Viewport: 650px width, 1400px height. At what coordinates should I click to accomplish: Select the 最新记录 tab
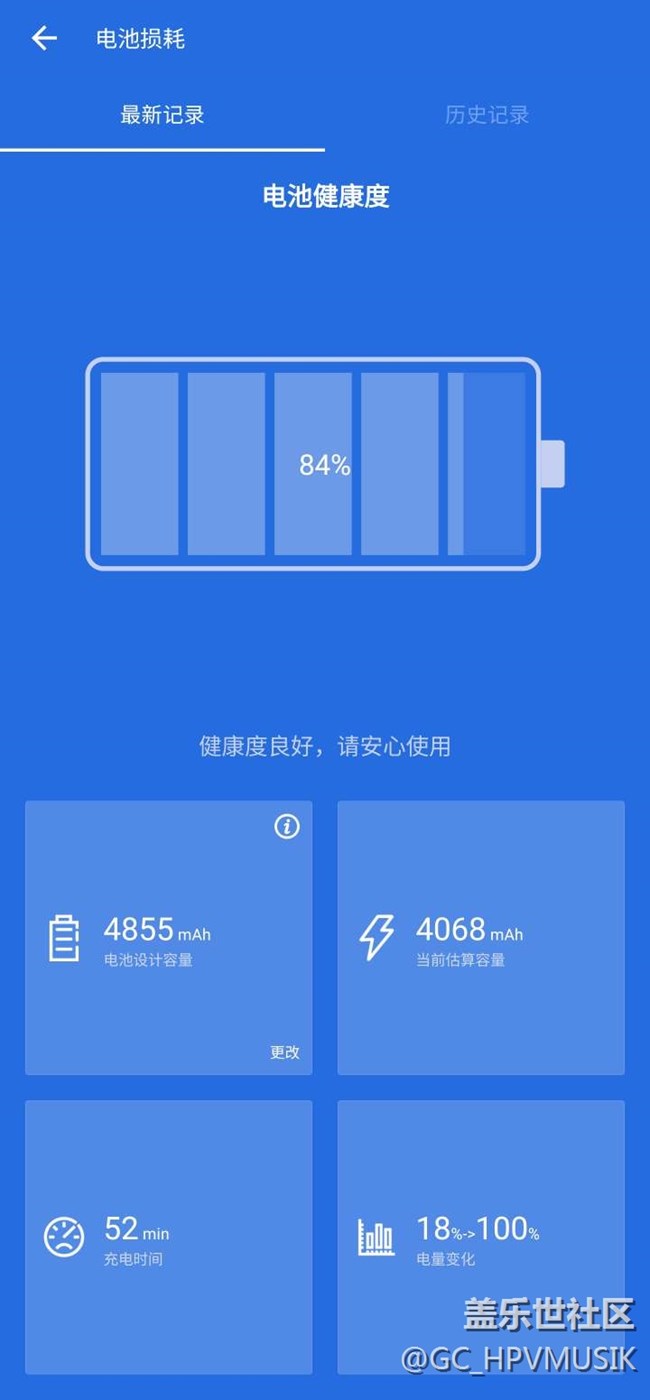pos(162,115)
